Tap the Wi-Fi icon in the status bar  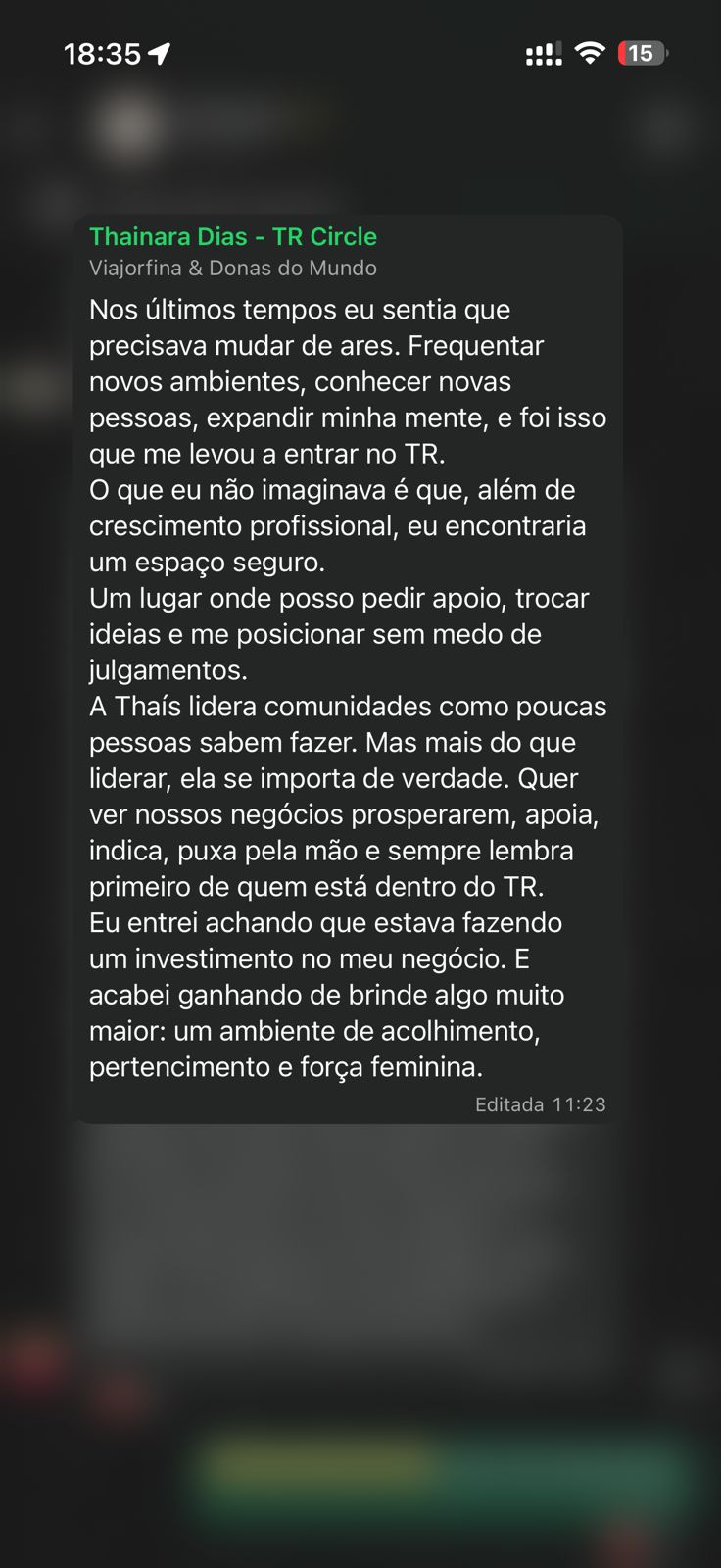[x=589, y=53]
